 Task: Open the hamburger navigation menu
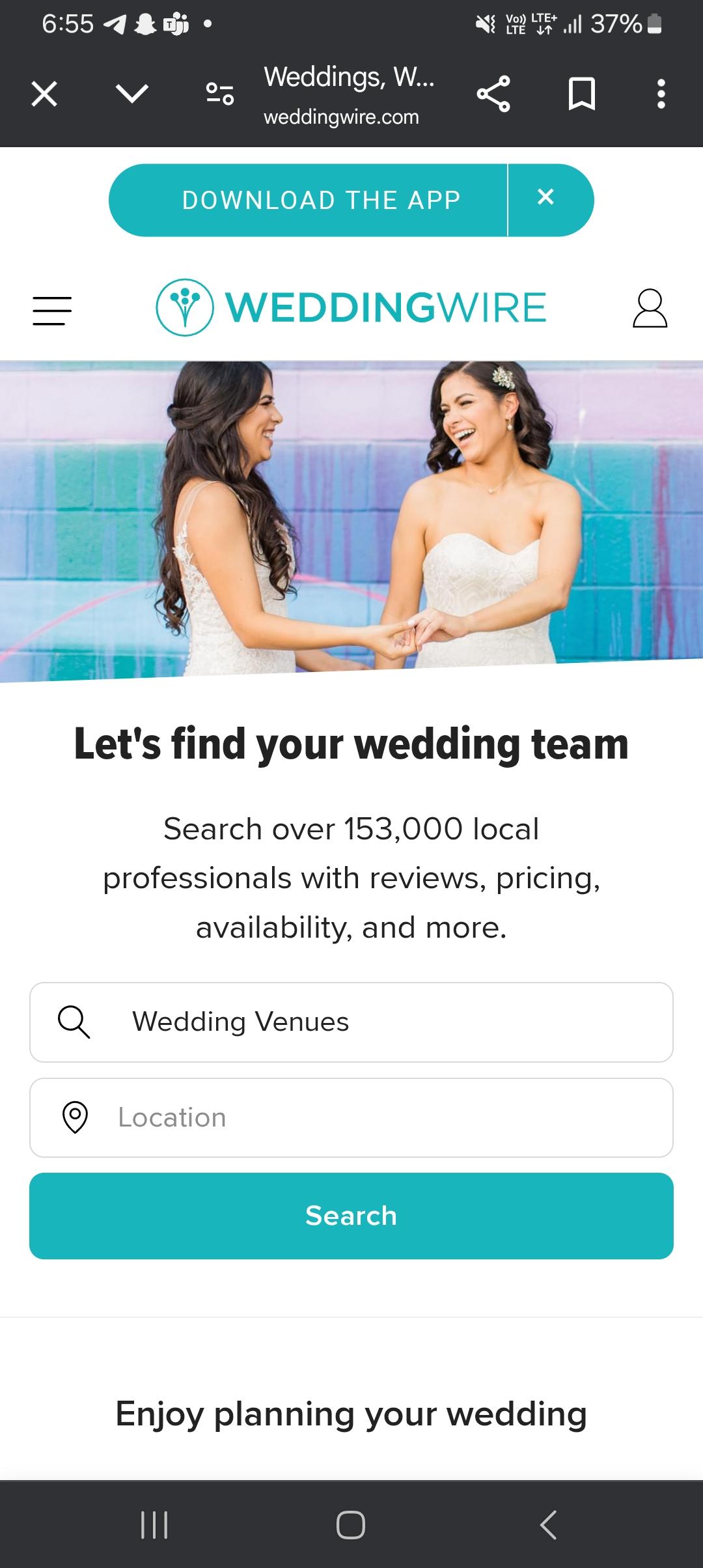point(52,311)
